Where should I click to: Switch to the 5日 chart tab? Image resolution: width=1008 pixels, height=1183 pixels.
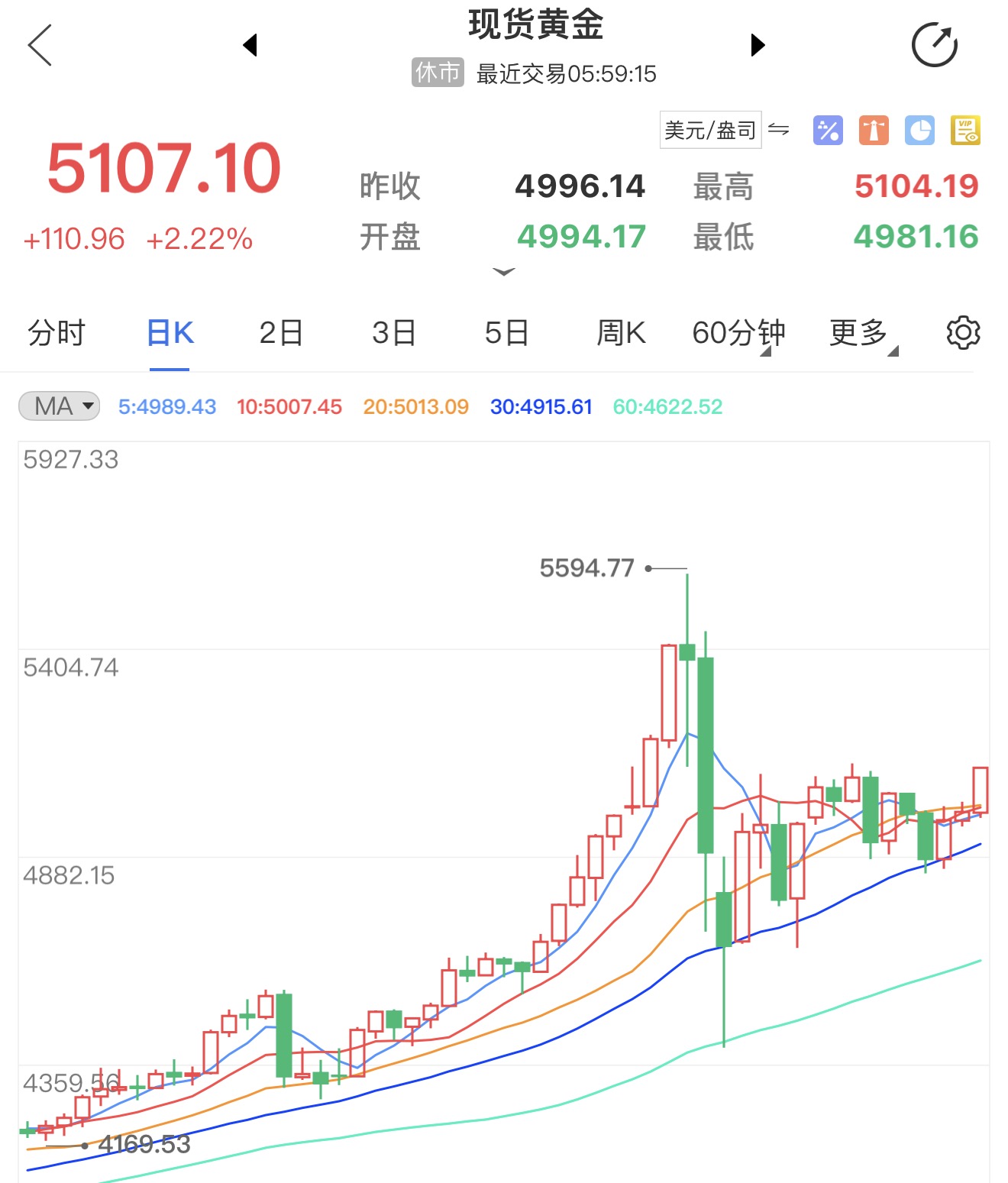coord(506,333)
